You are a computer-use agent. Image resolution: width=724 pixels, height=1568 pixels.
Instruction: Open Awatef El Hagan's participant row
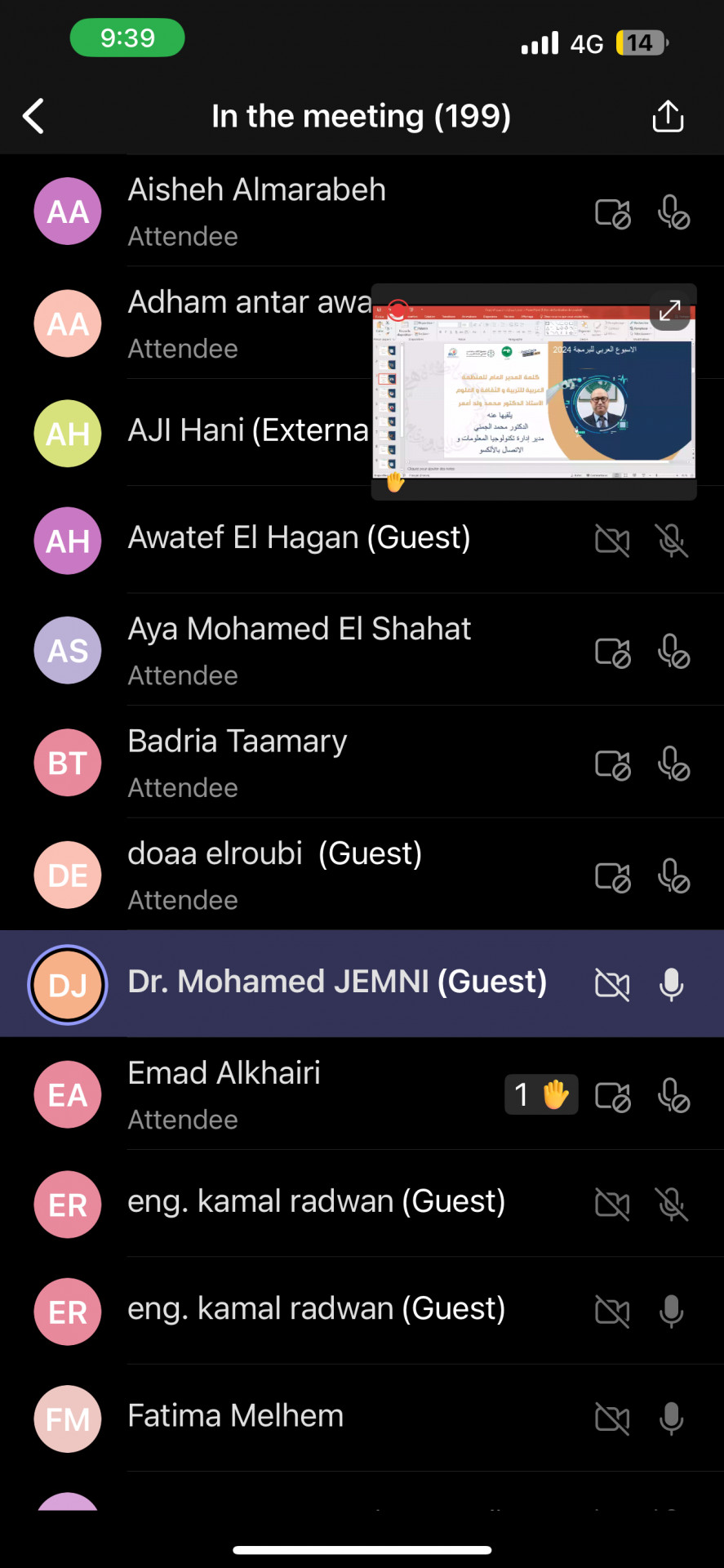click(x=362, y=540)
